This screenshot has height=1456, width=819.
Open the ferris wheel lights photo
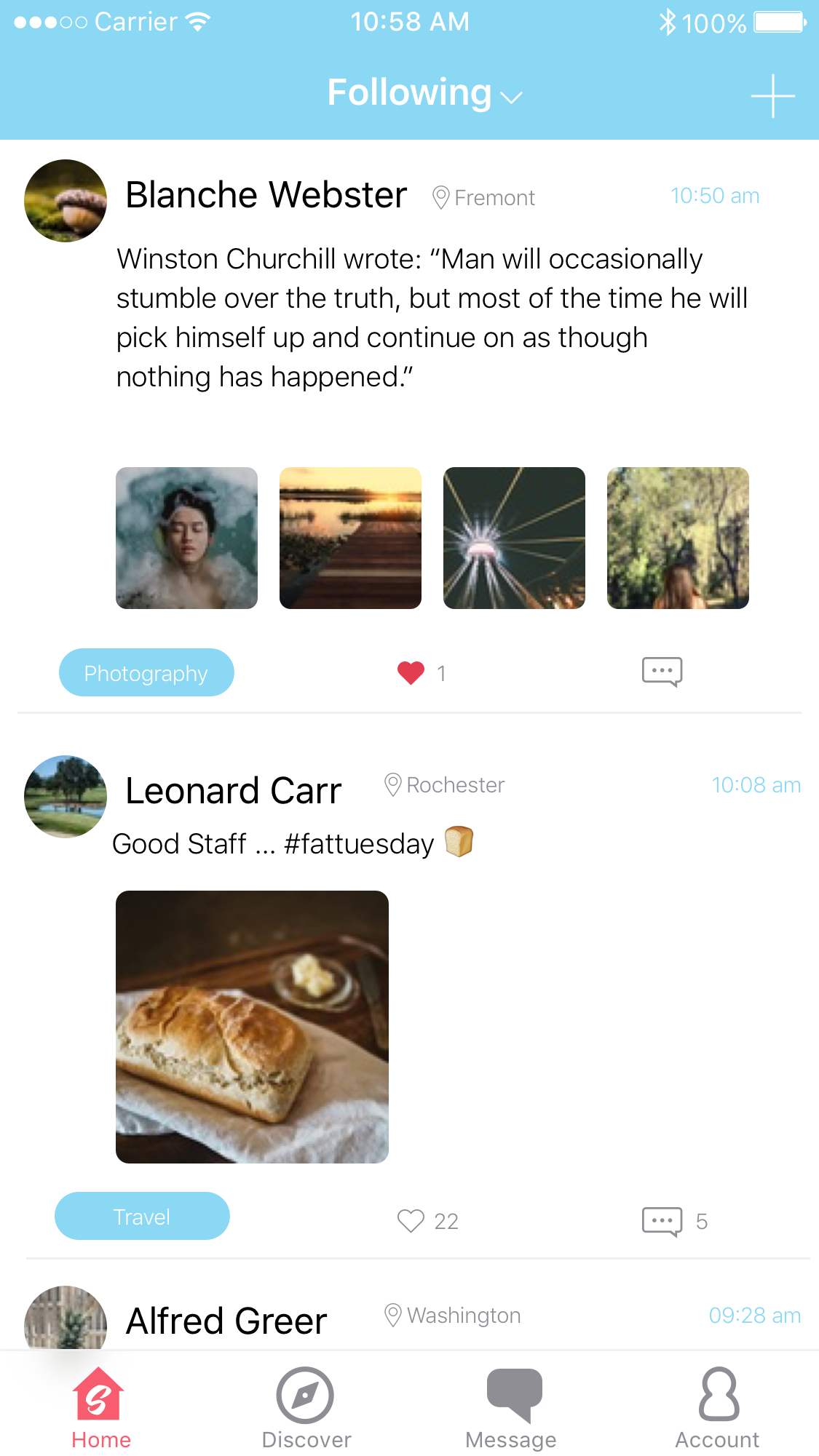point(514,538)
